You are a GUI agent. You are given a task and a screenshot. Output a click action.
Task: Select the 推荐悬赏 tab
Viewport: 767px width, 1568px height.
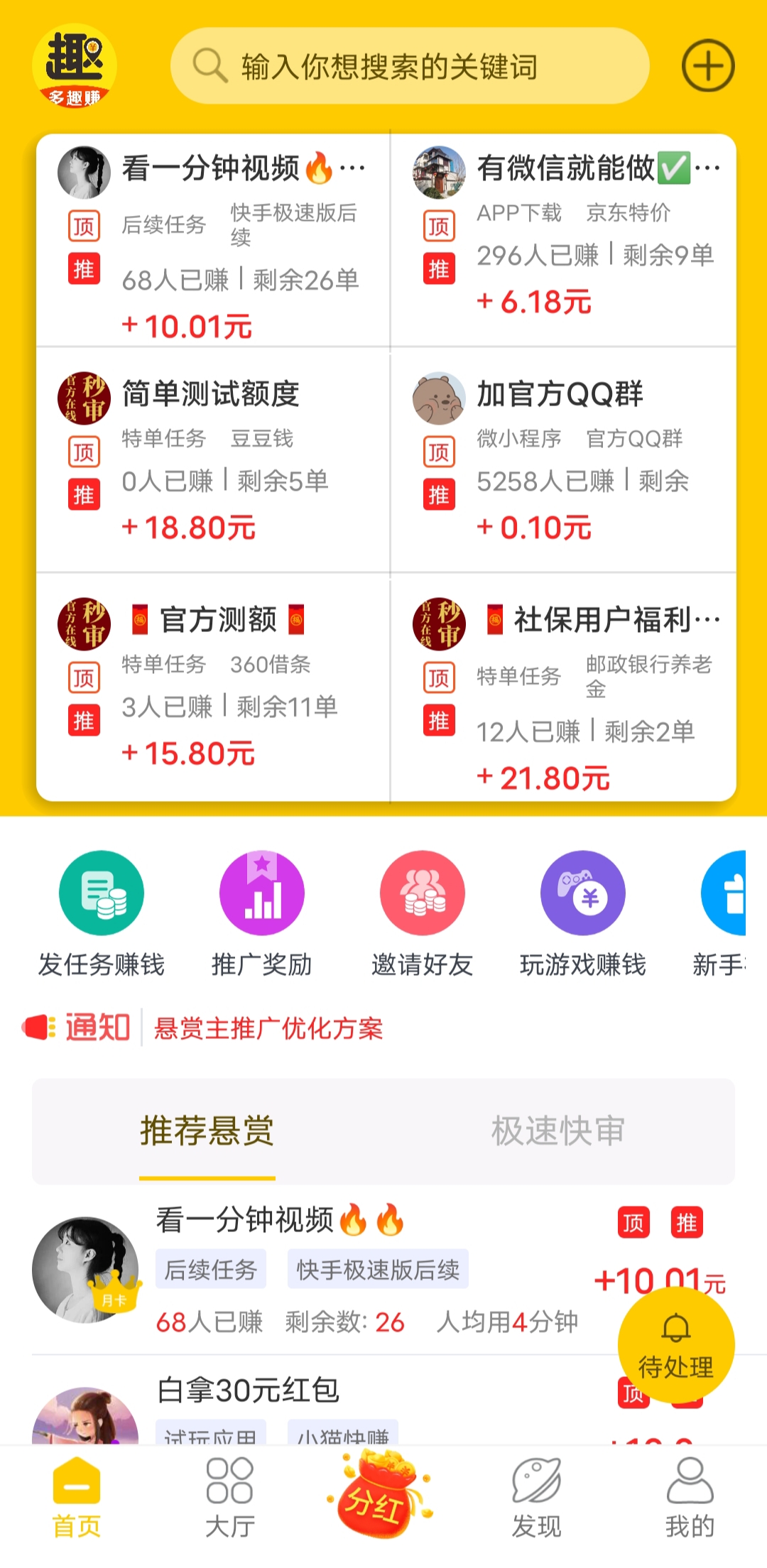[207, 1131]
